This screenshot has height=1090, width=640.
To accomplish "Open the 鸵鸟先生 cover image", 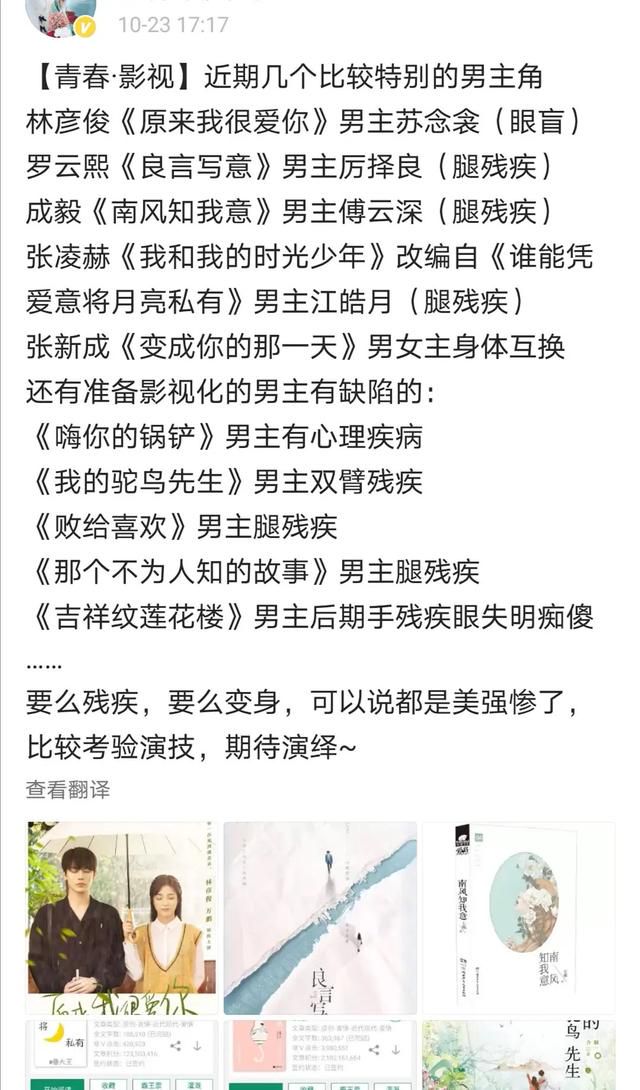I will click(x=518, y=1055).
